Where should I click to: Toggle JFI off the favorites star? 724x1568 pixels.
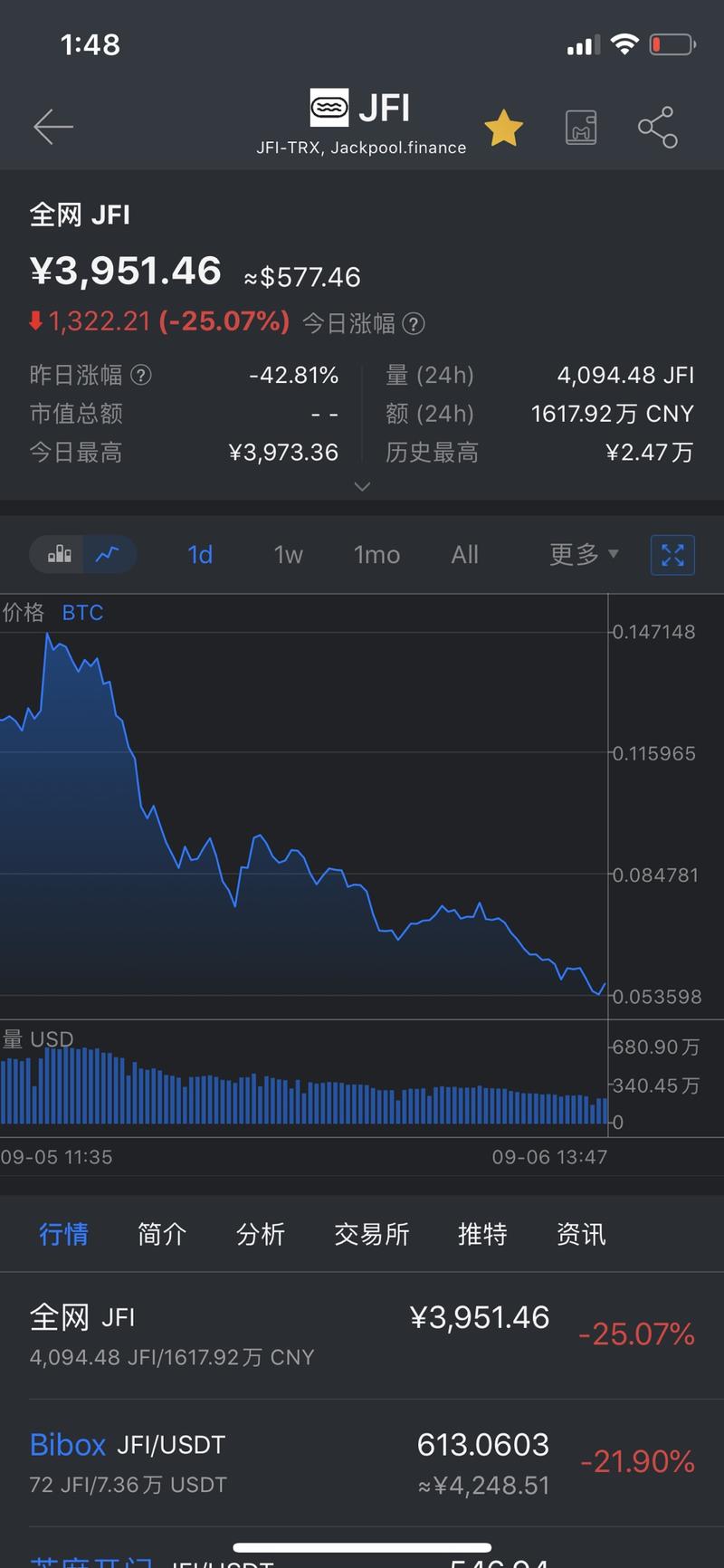[504, 127]
